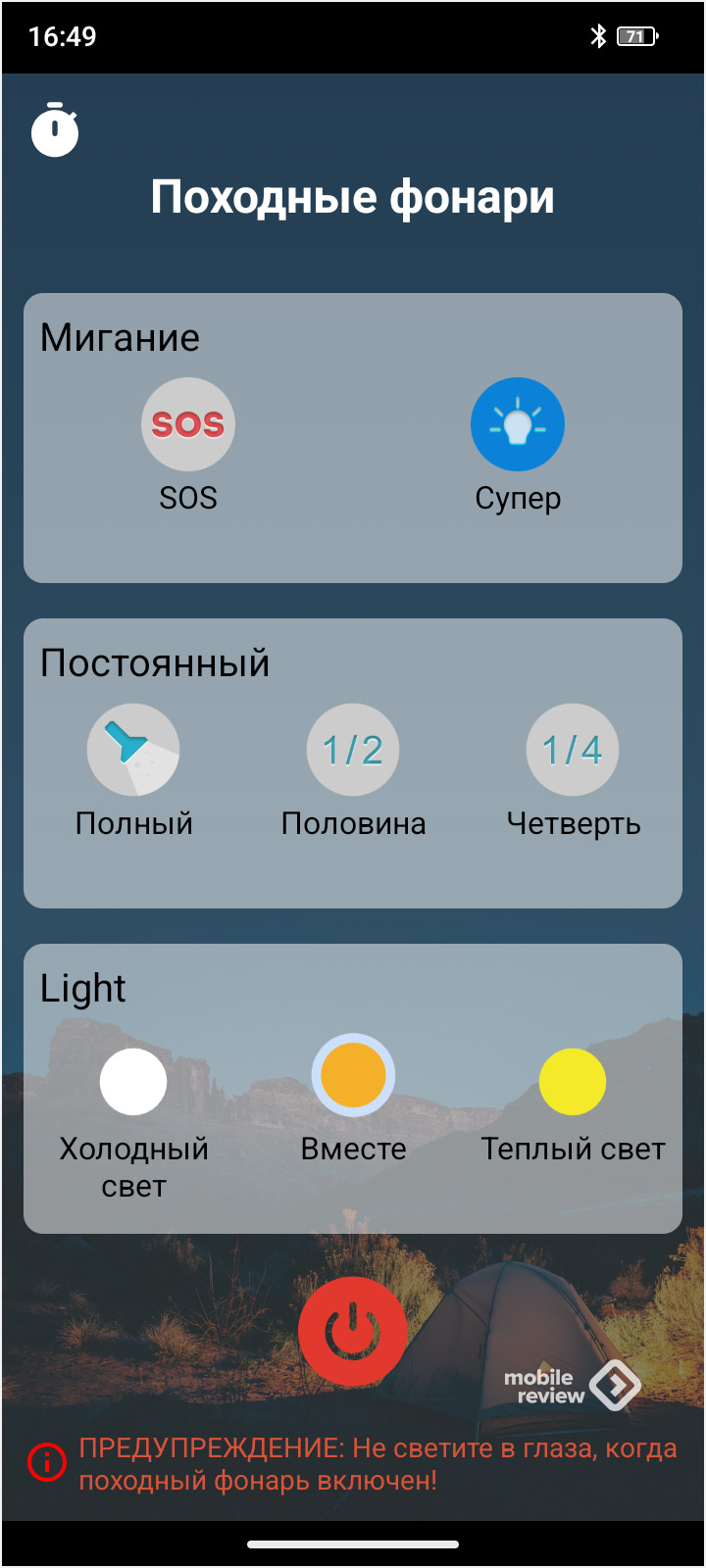Select the Супер blinking mode
The width and height of the screenshot is (706, 1568).
point(518,424)
